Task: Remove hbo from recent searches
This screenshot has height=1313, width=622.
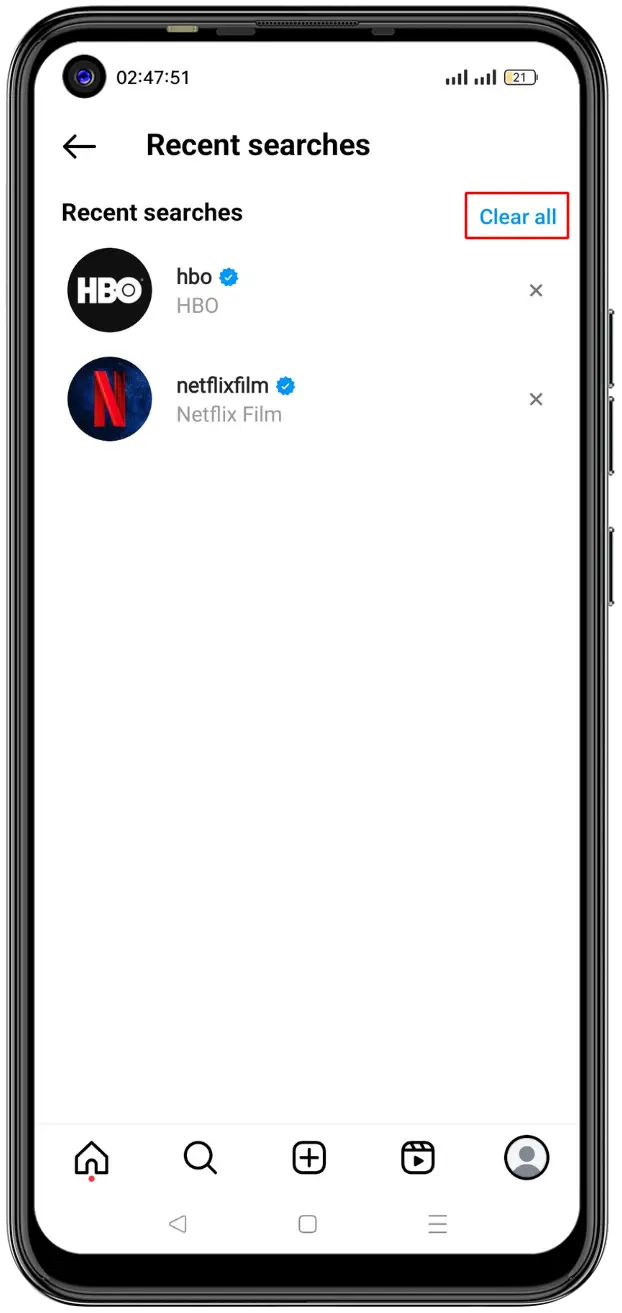Action: point(536,291)
